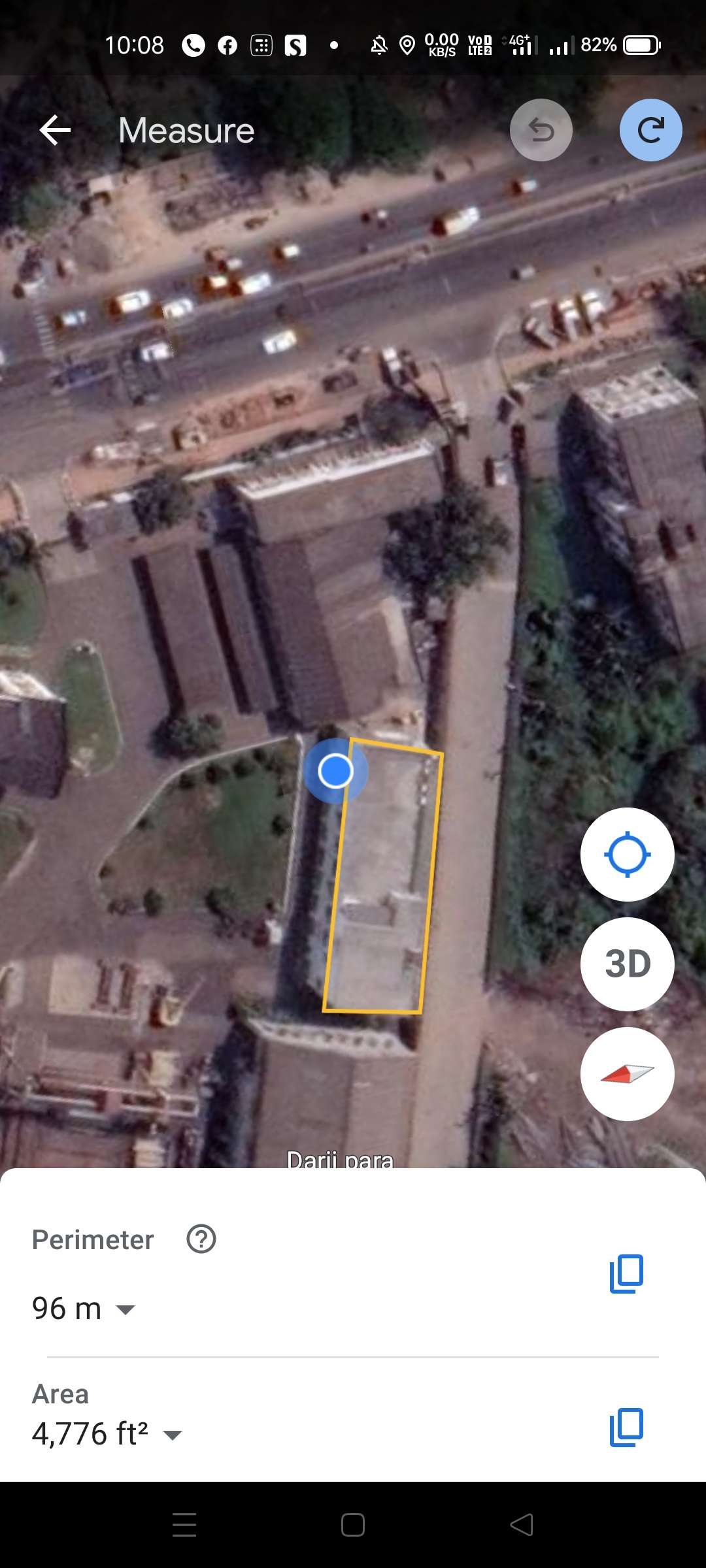Go back from the Measure screen

coord(55,130)
